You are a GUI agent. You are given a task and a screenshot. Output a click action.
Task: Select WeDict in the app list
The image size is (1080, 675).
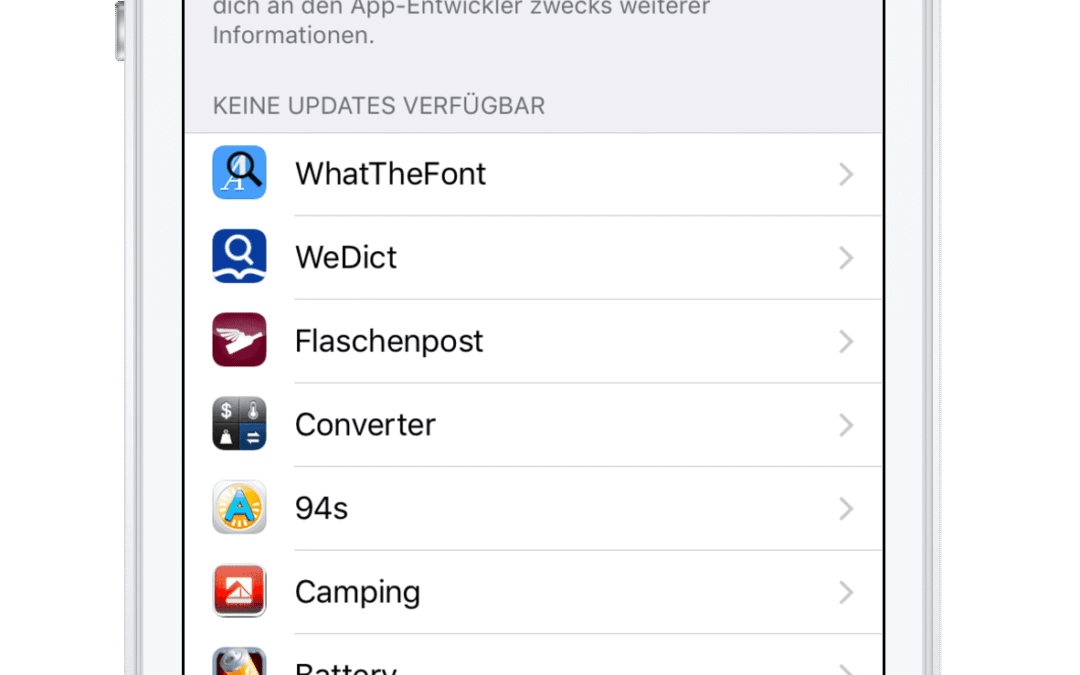coord(532,258)
